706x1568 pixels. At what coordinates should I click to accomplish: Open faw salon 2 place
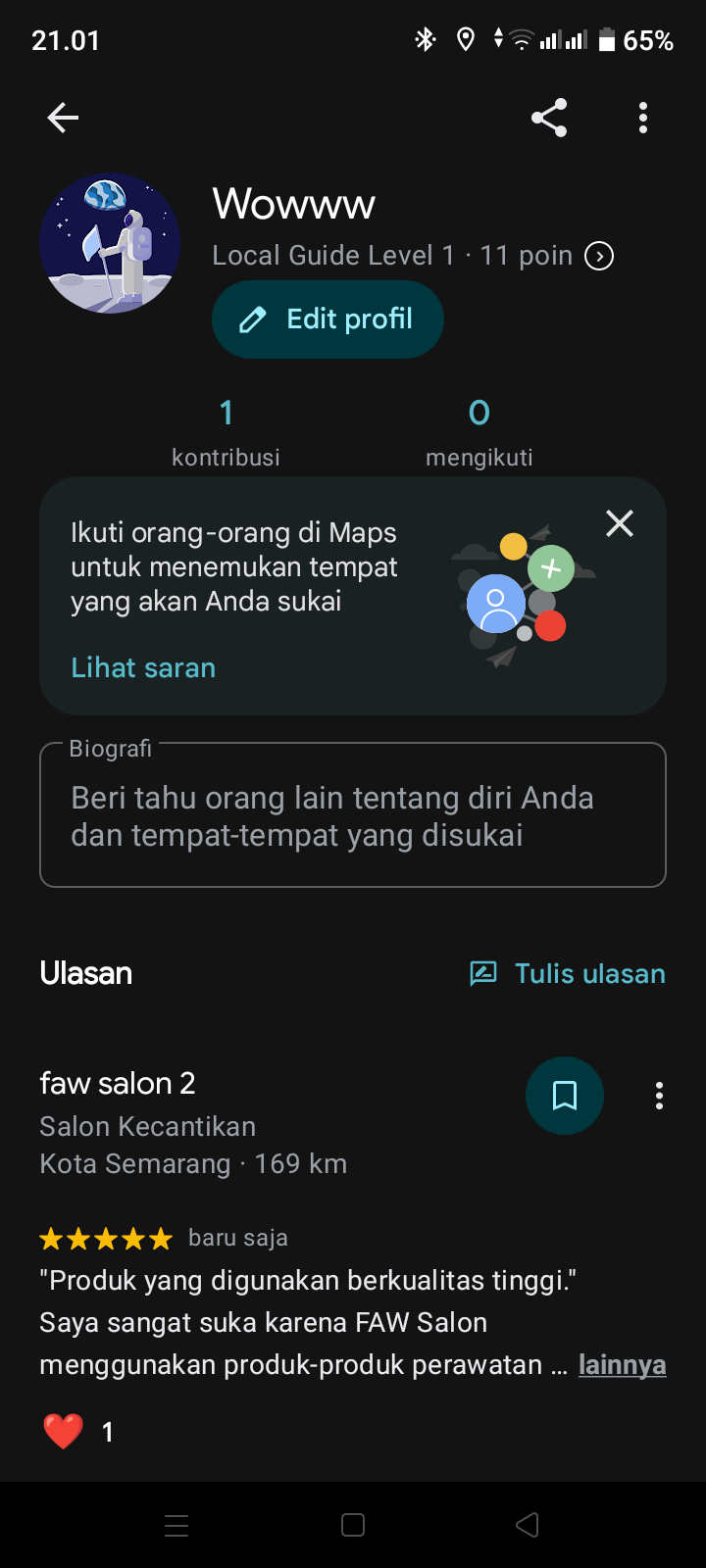click(x=118, y=1083)
